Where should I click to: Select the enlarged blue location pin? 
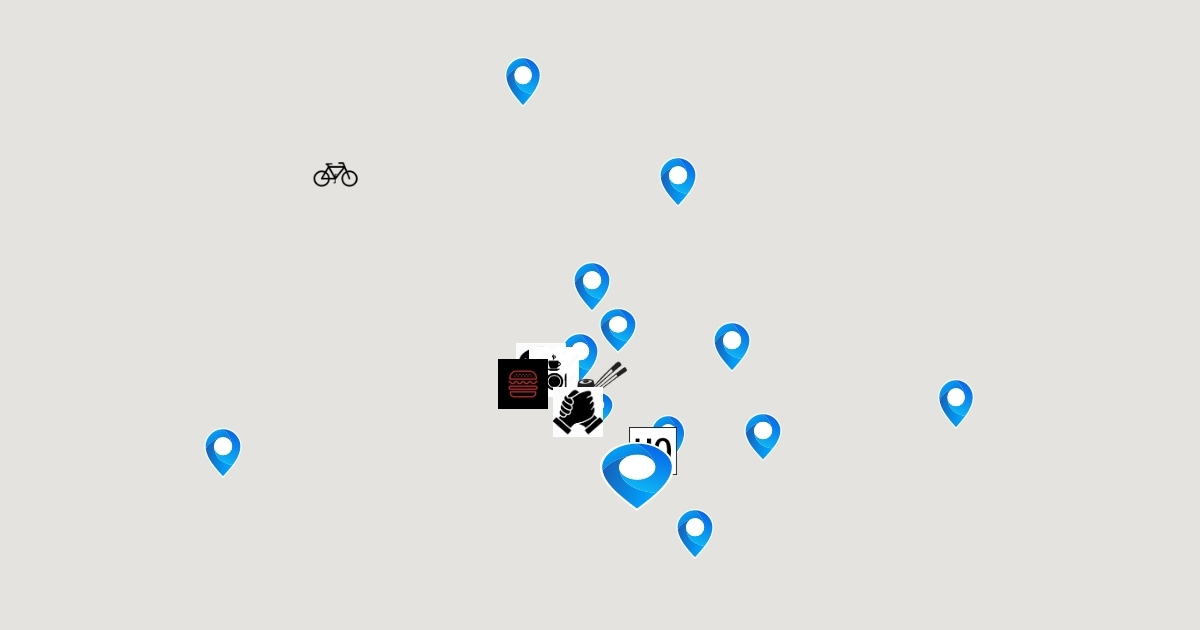coord(637,472)
